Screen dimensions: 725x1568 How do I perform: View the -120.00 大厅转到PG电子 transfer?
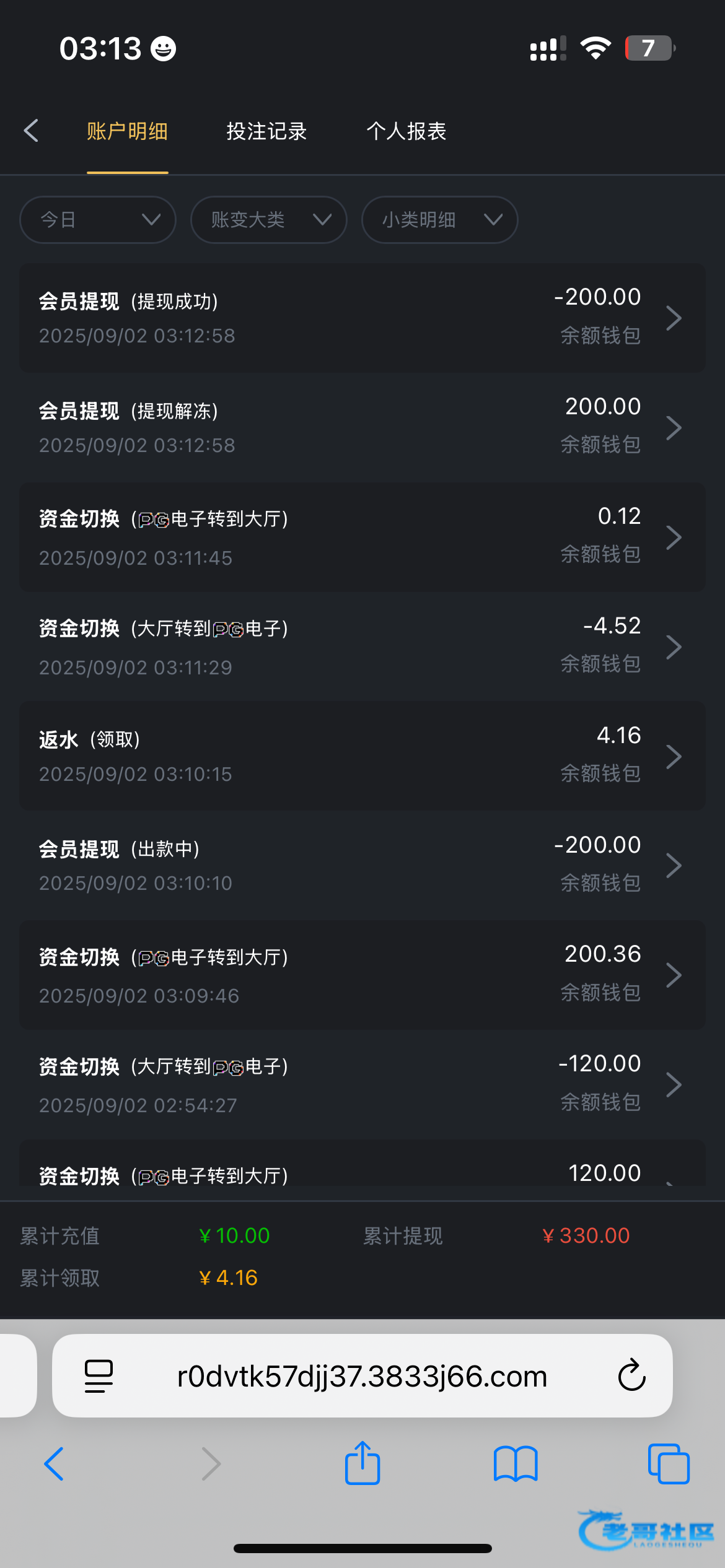(x=362, y=1084)
